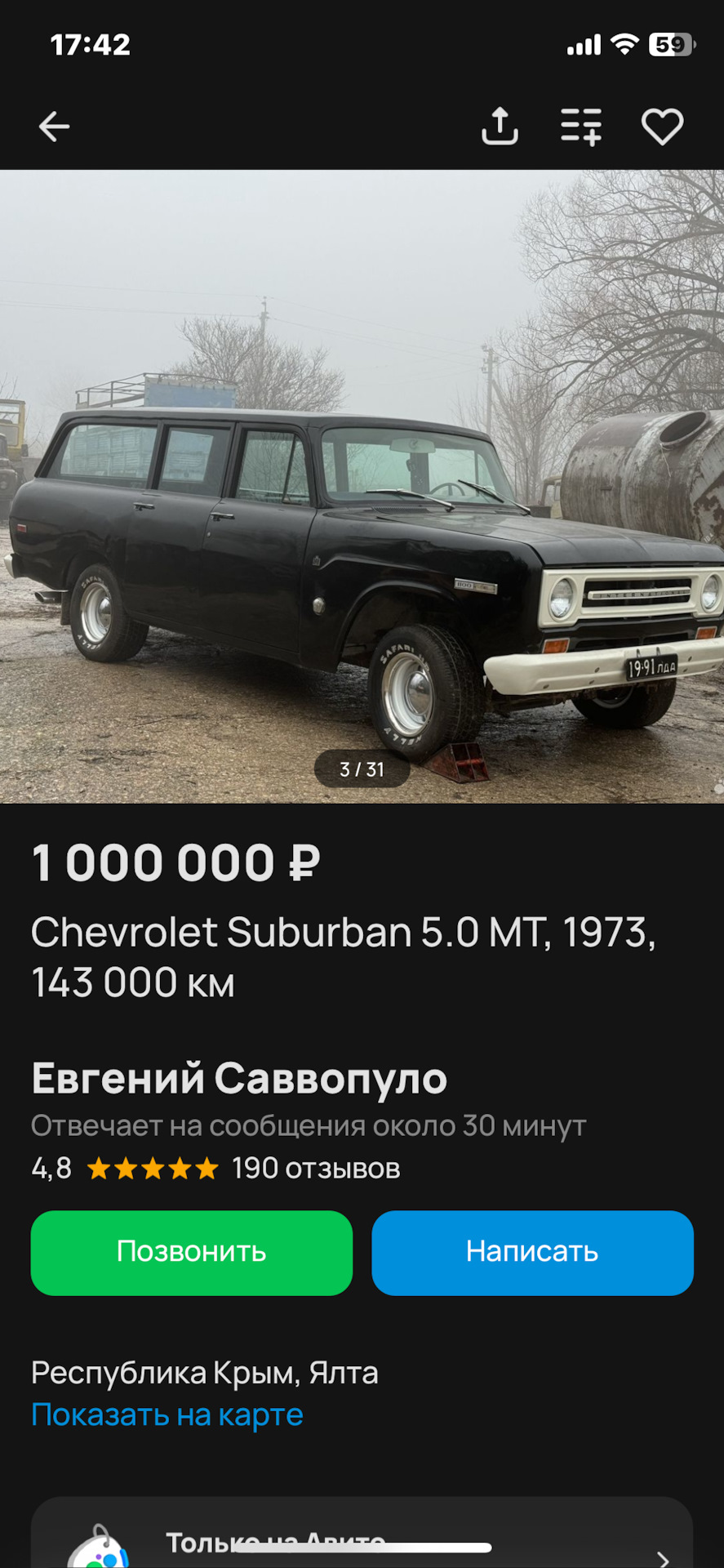Viewport: 724px width, 1568px height.
Task: Open seller Евгений Саввопуло's profile
Action: pyautogui.click(x=239, y=1078)
